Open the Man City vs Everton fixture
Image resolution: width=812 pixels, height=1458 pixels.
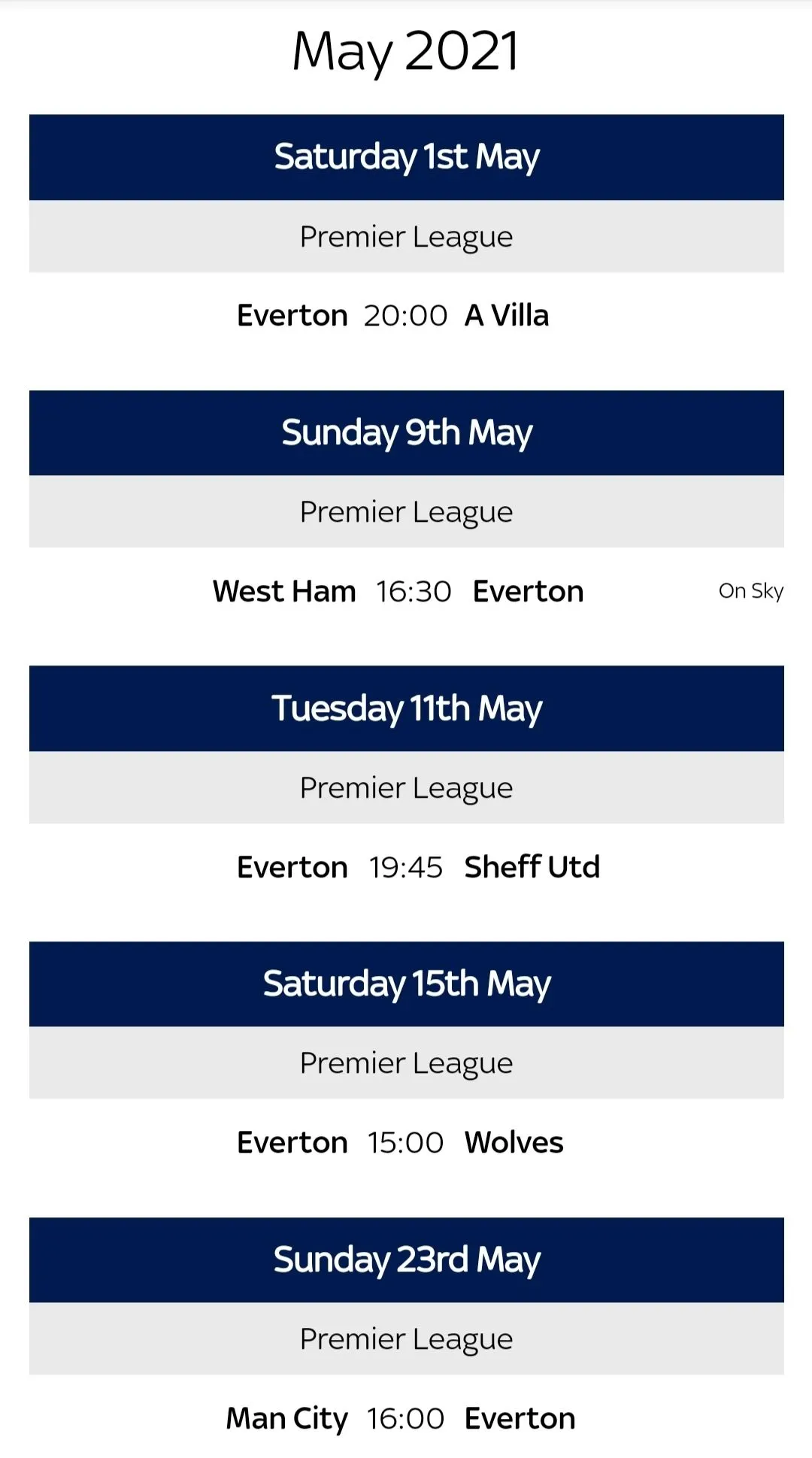pos(406,1419)
